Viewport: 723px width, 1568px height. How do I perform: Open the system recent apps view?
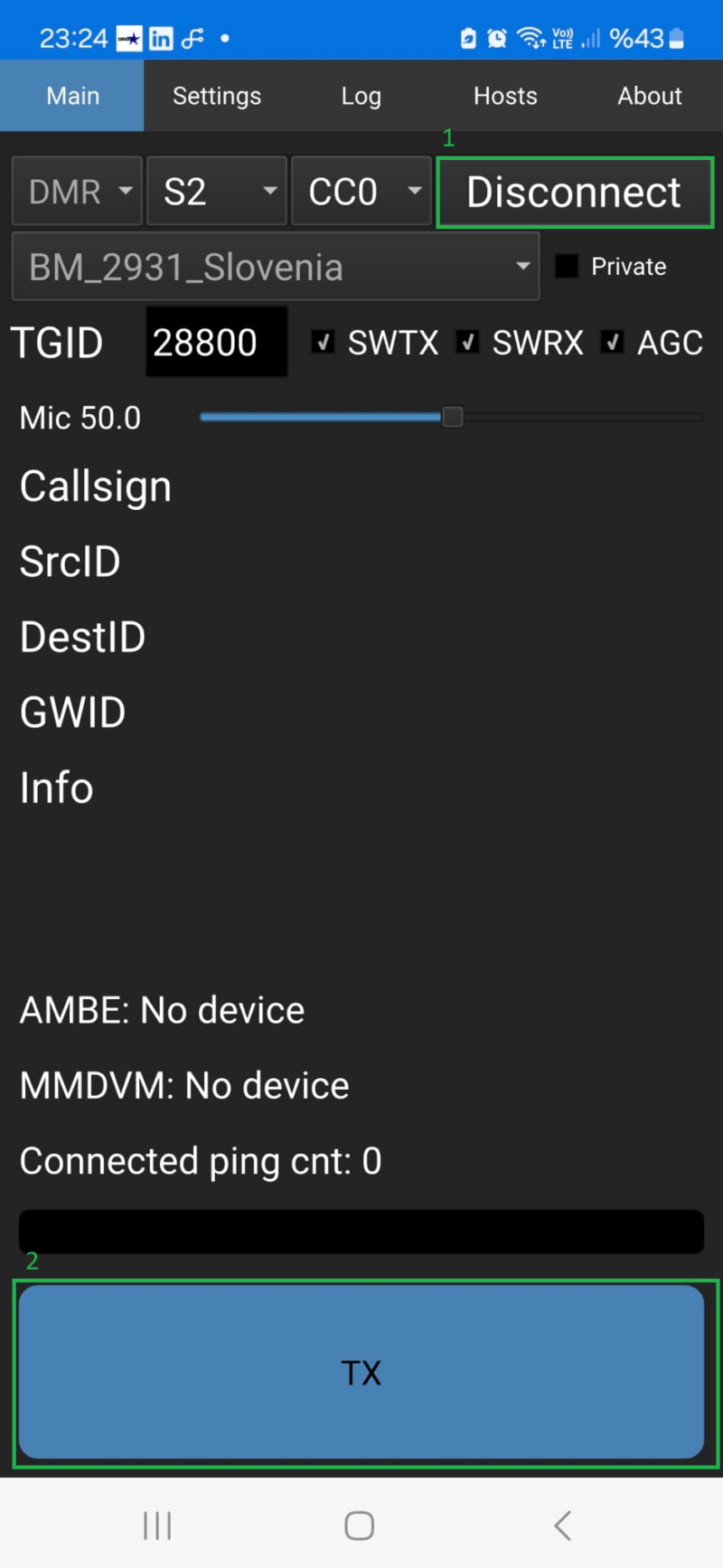point(157,1525)
